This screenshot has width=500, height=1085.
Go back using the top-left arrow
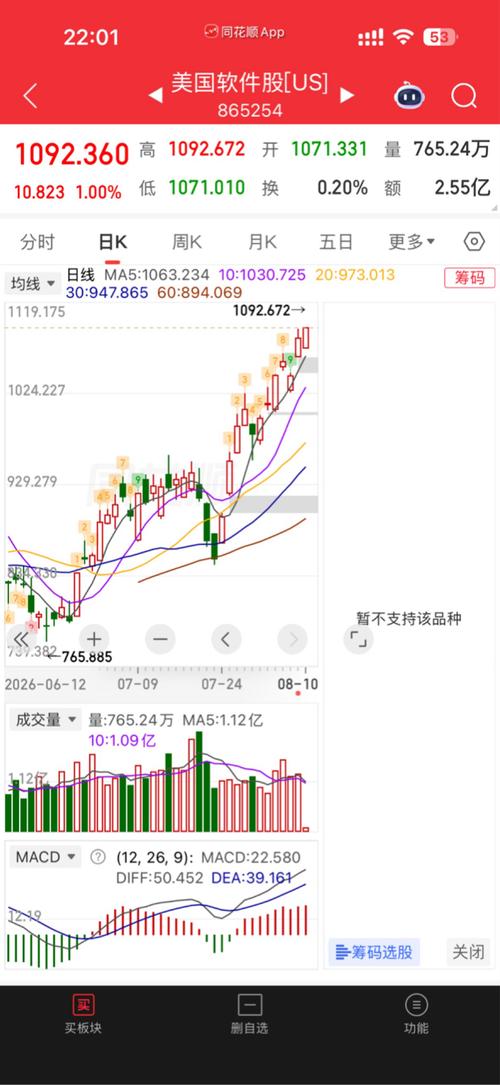coord(30,96)
